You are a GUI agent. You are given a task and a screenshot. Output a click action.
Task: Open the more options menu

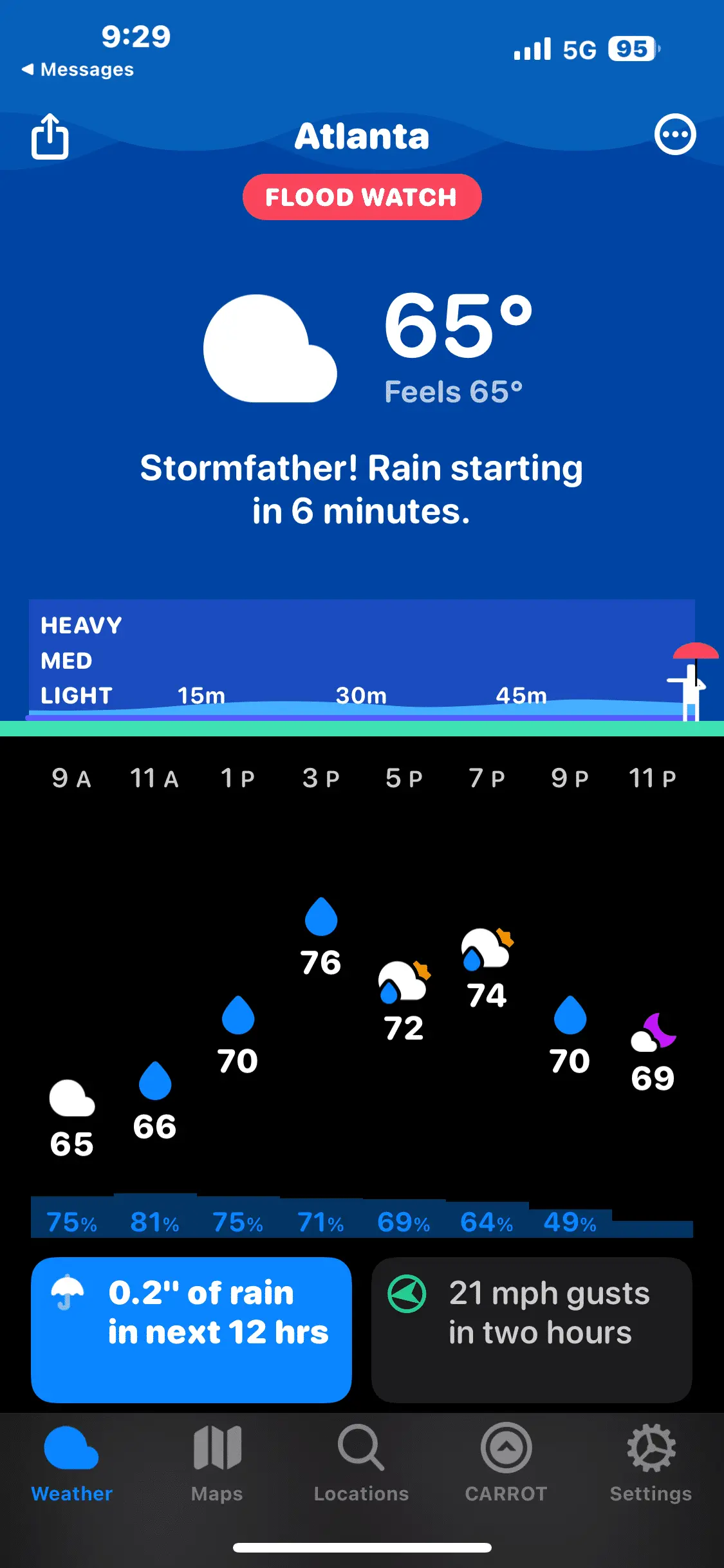point(675,135)
